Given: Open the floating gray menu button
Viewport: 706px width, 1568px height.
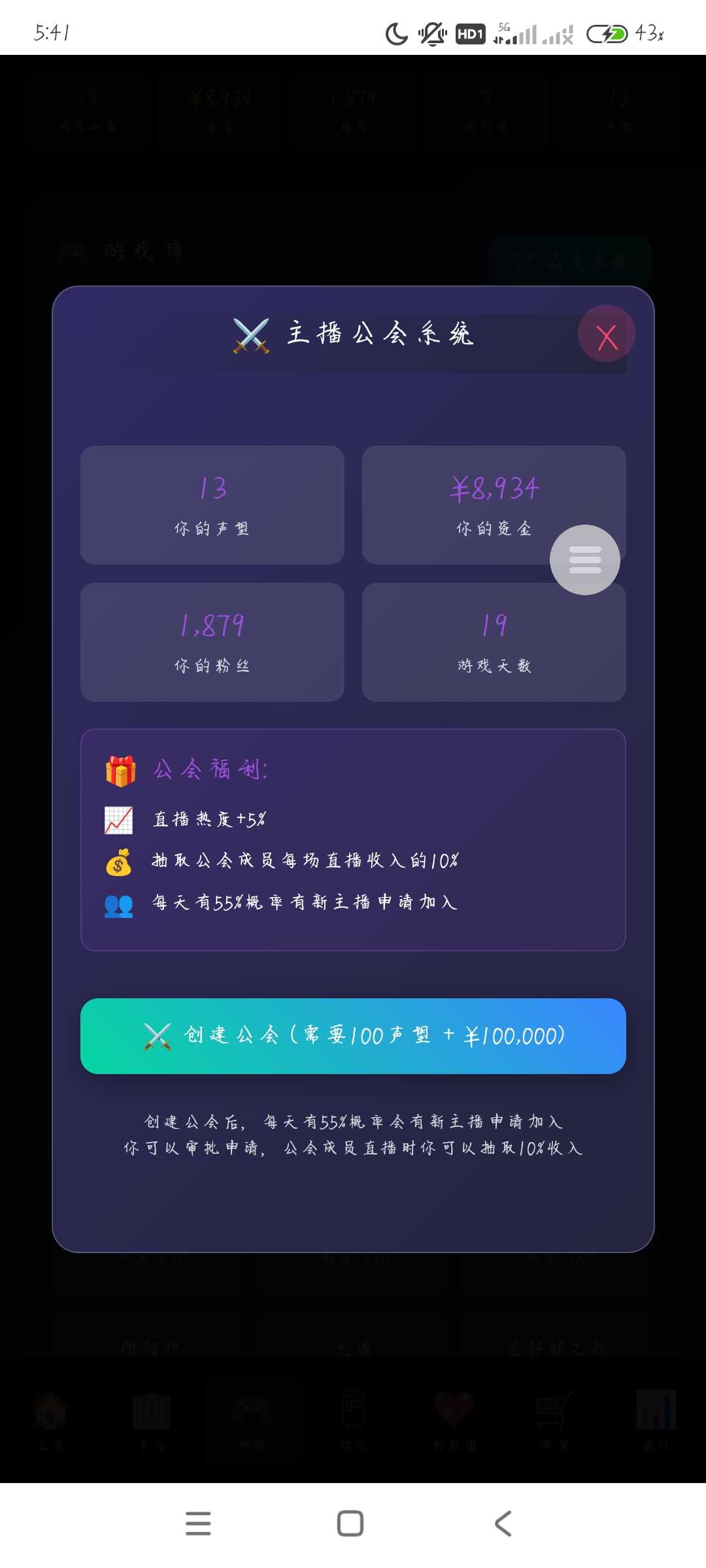Looking at the screenshot, I should click(x=584, y=560).
